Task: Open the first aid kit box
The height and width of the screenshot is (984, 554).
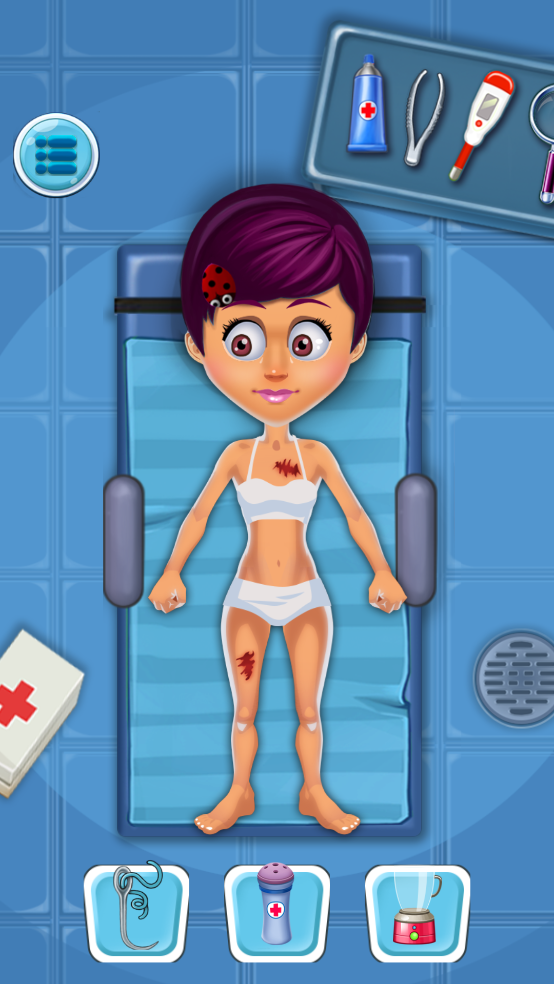Action: click(35, 712)
